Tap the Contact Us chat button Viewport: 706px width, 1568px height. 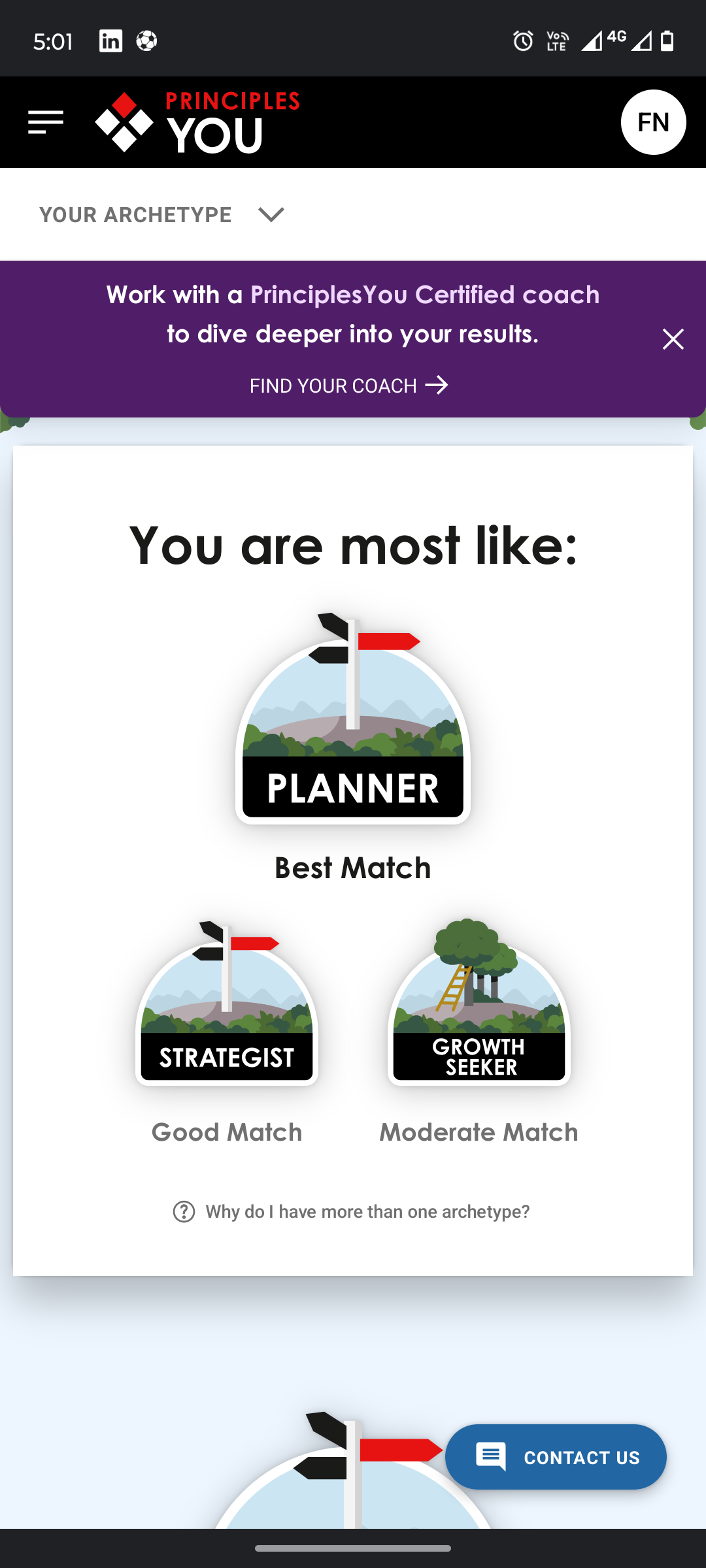coord(556,1457)
